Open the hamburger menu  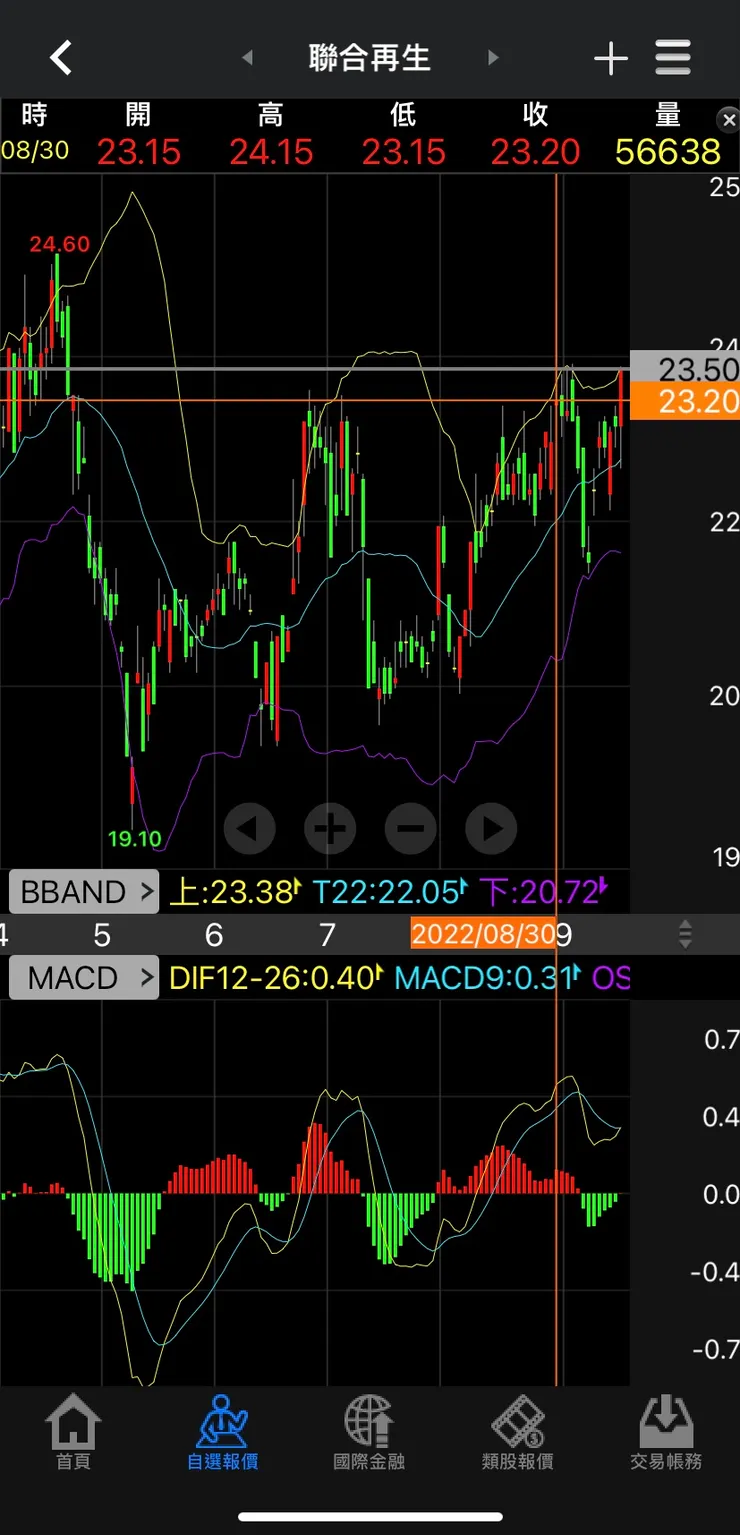(x=673, y=58)
